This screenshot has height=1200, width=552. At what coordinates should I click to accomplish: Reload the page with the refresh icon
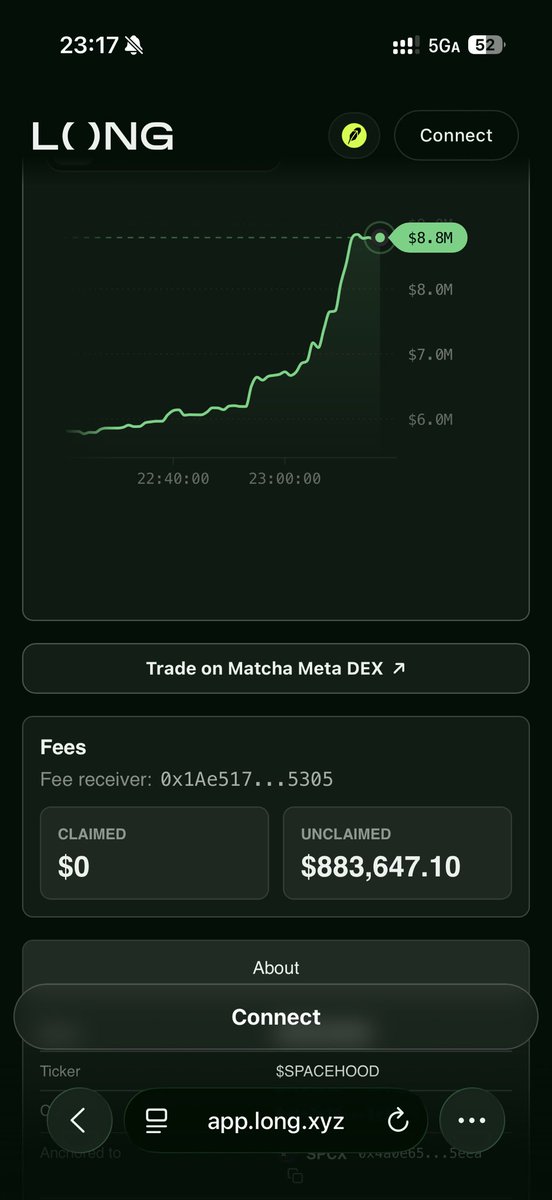[398, 1121]
